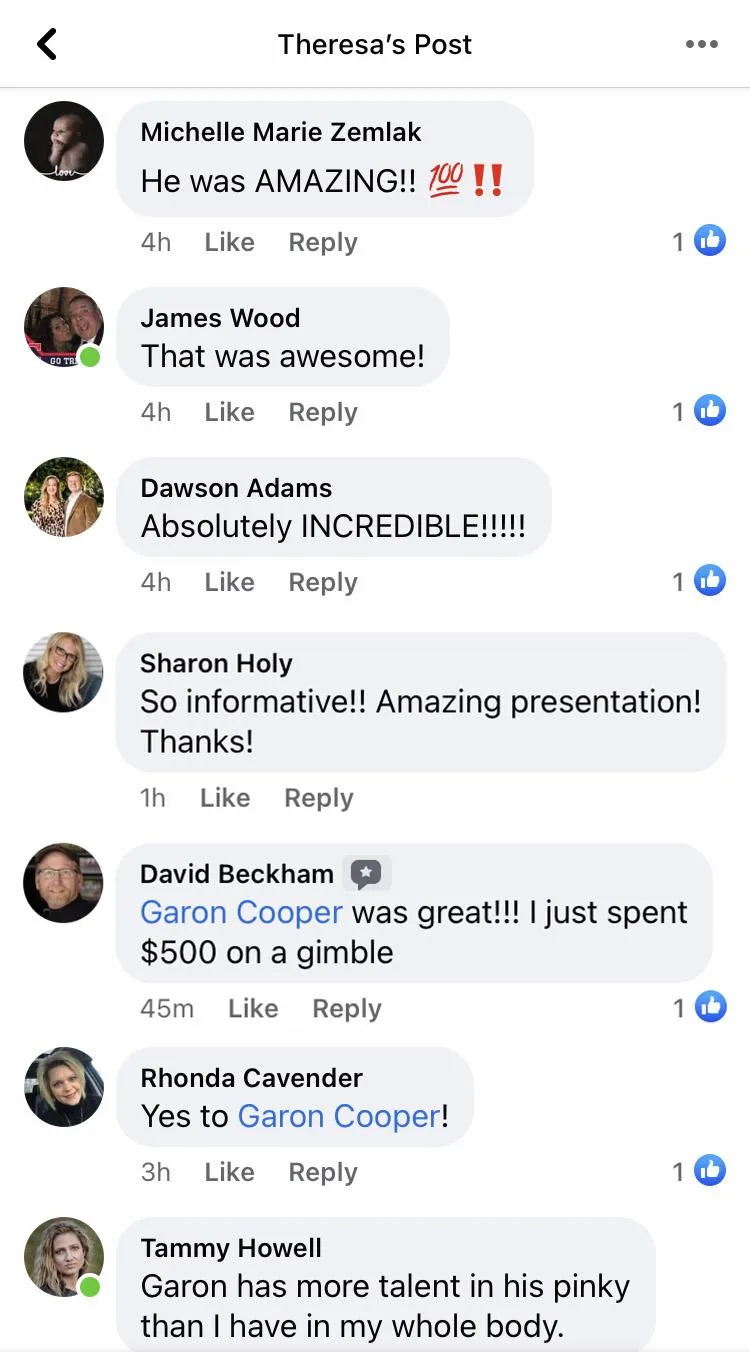Go back from Theresa's Post
The height and width of the screenshot is (1361, 750).
click(47, 44)
